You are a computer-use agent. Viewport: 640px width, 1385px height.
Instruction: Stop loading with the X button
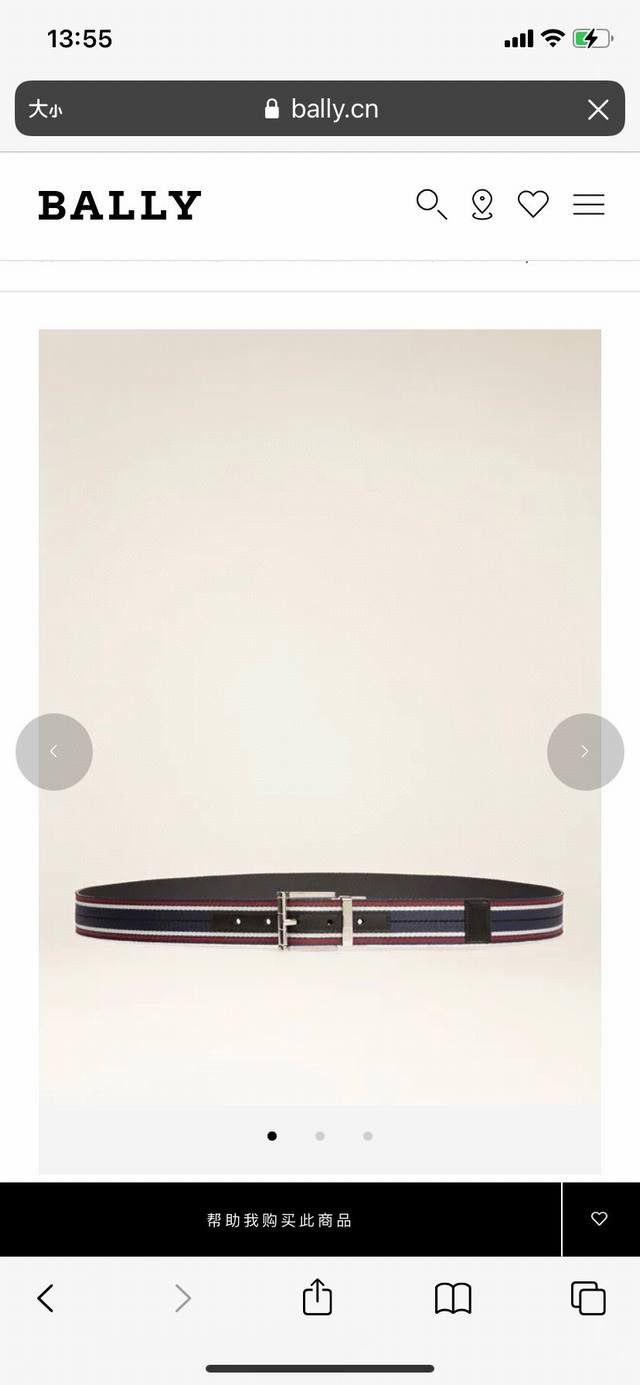tap(598, 109)
